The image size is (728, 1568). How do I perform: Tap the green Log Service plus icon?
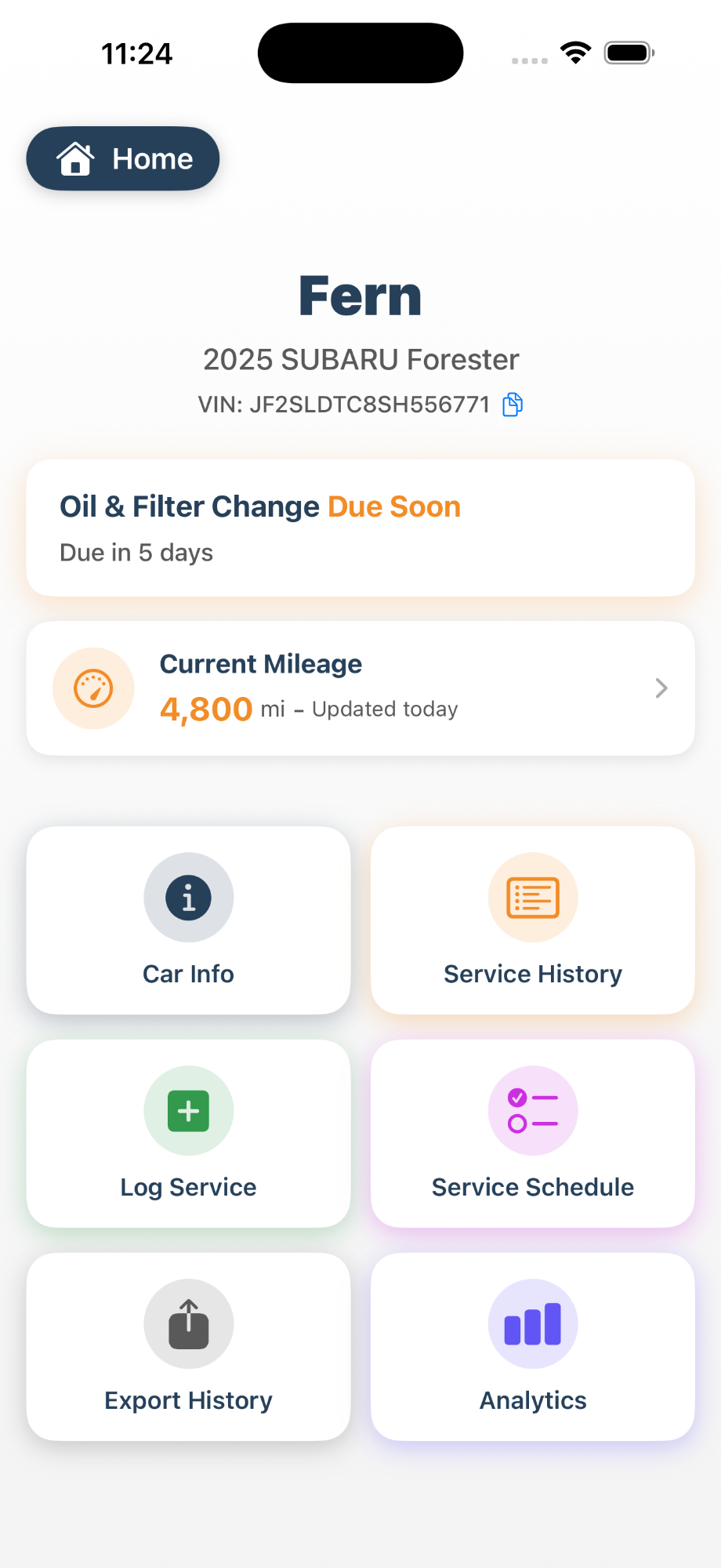[x=188, y=1110]
